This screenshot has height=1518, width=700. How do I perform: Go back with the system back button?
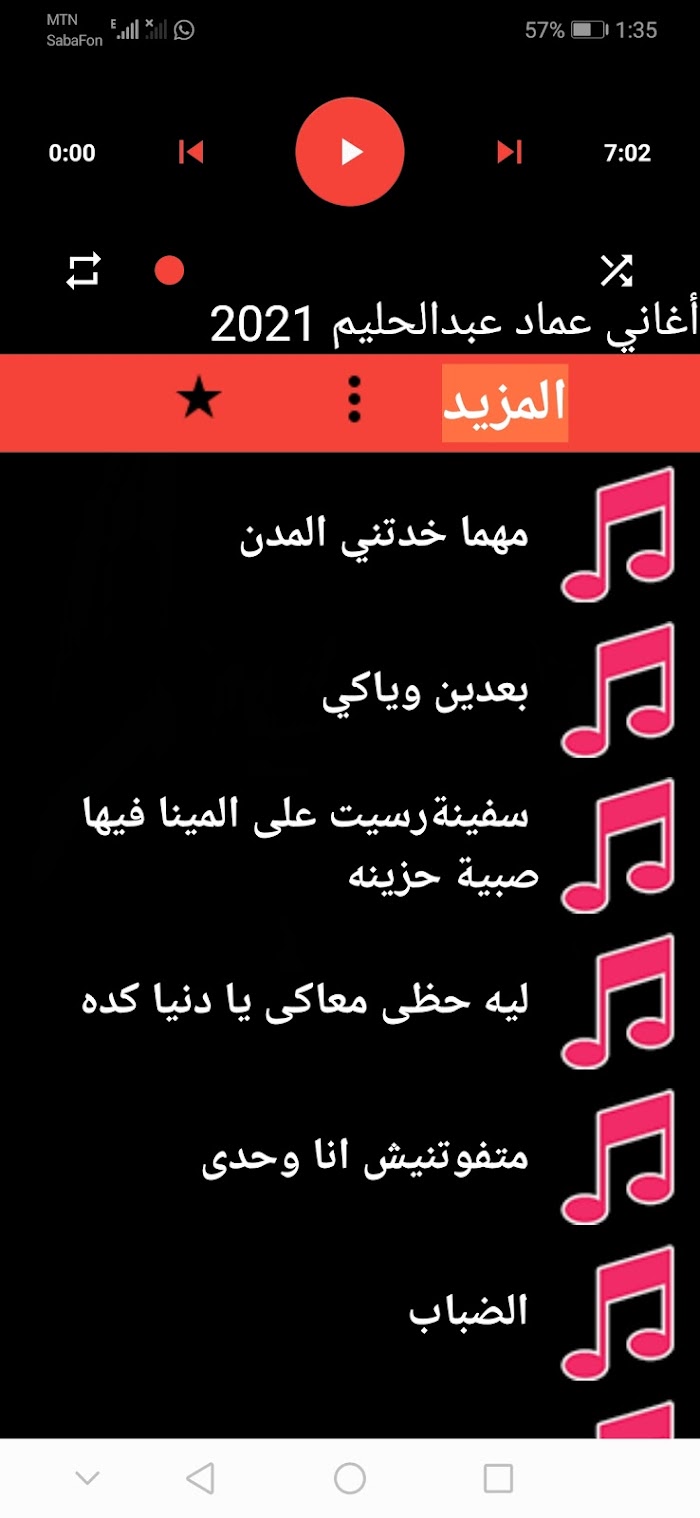201,1478
